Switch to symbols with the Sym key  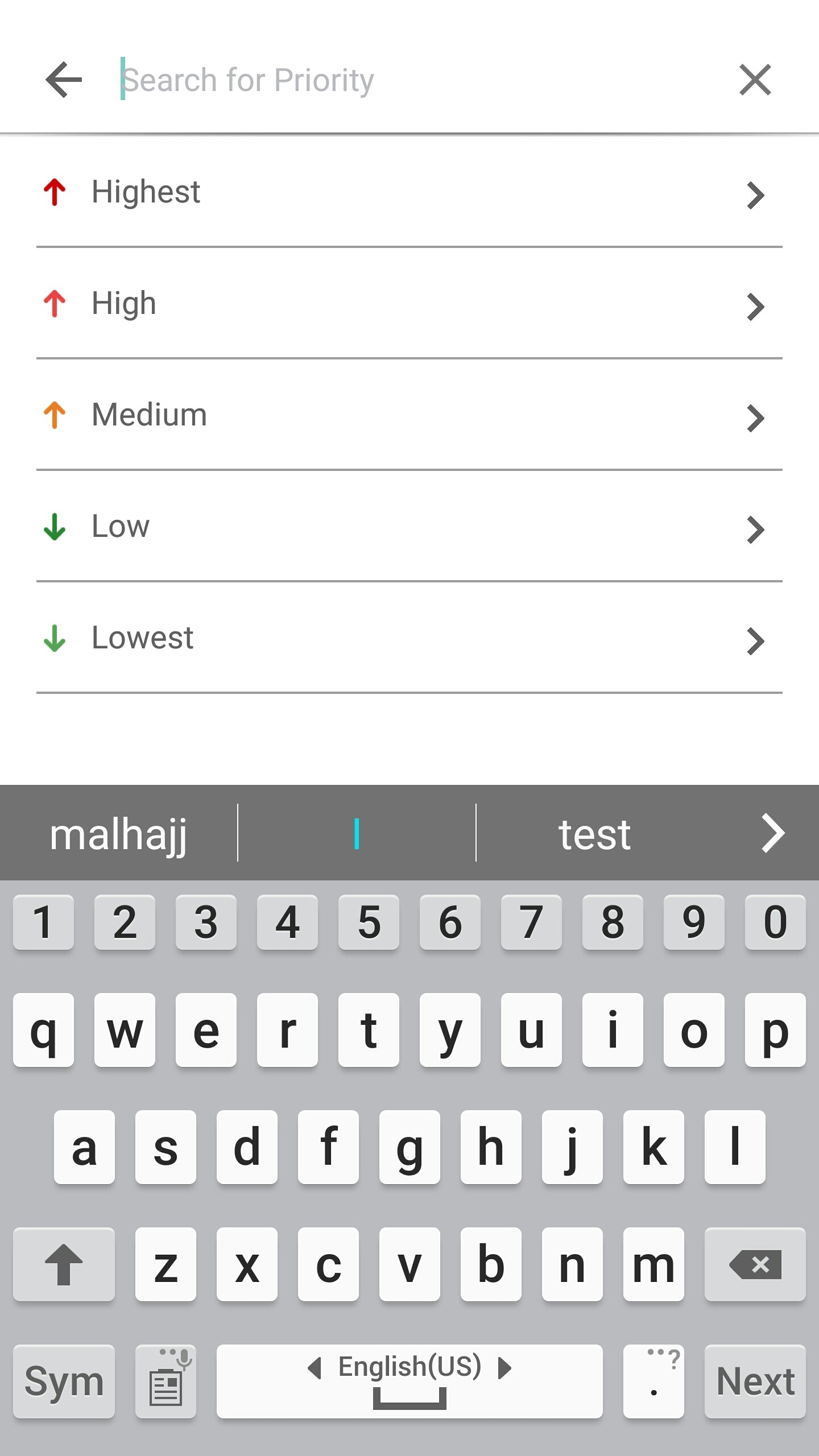click(64, 1381)
